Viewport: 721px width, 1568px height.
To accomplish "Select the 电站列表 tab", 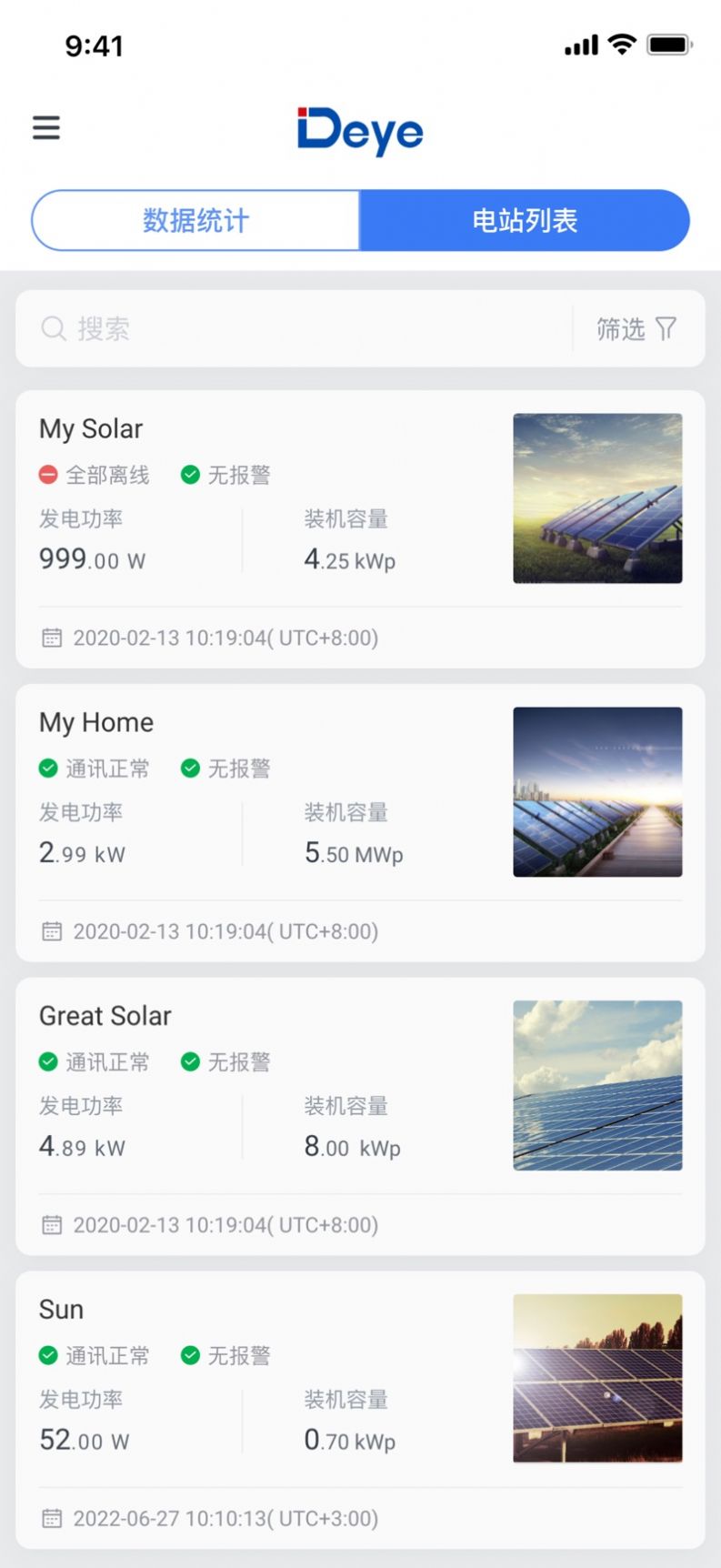I will coord(526,219).
